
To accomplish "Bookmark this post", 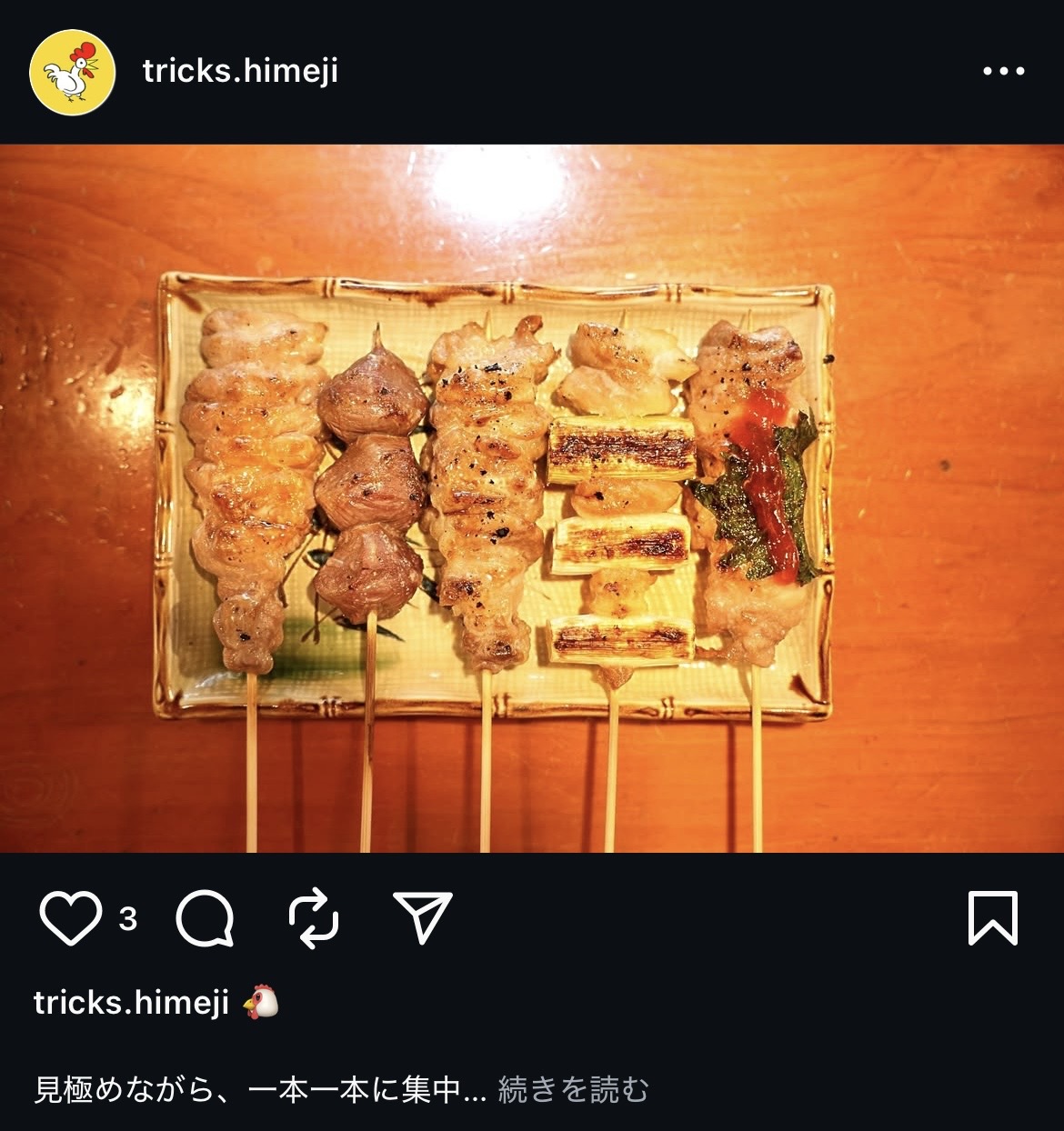I will coord(992,918).
